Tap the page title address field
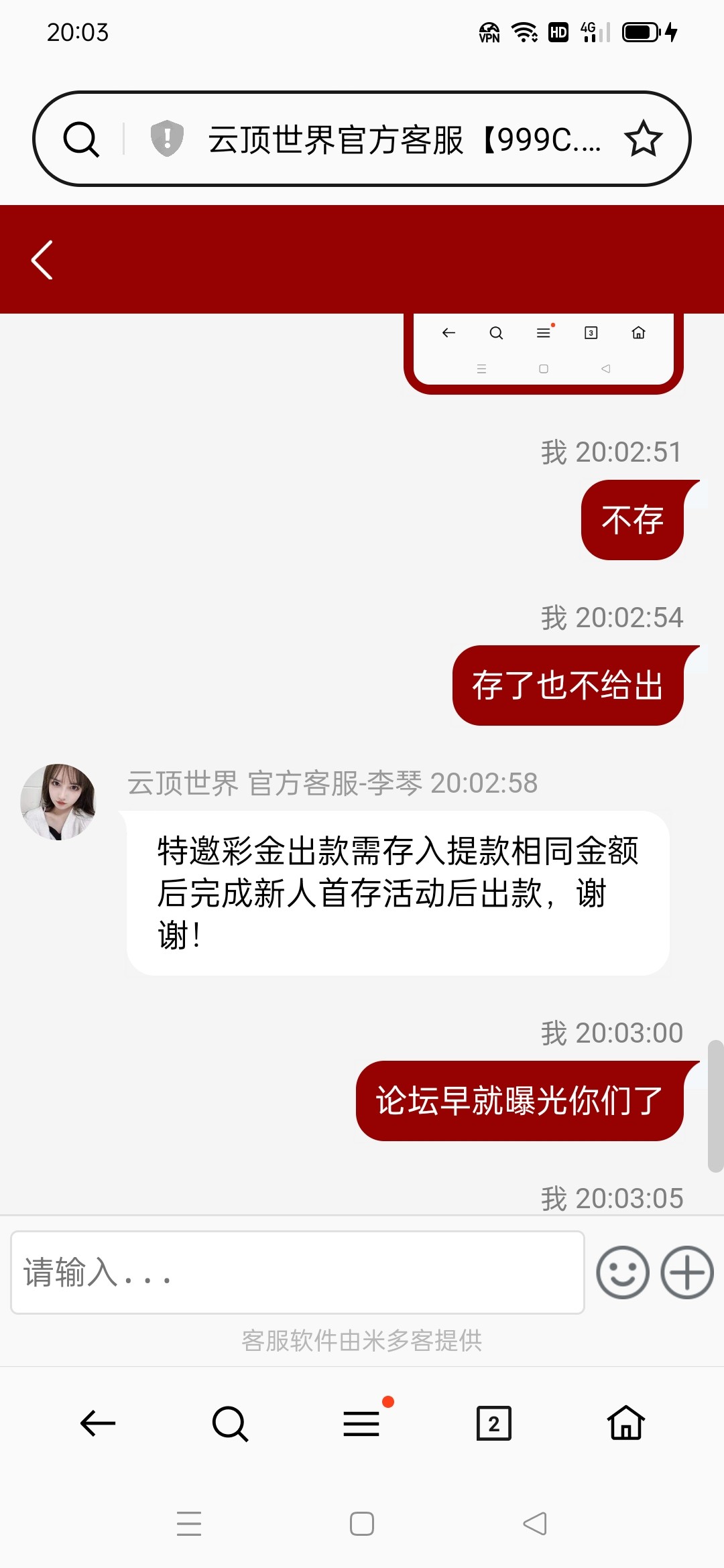The height and width of the screenshot is (1568, 724). pyautogui.click(x=402, y=139)
